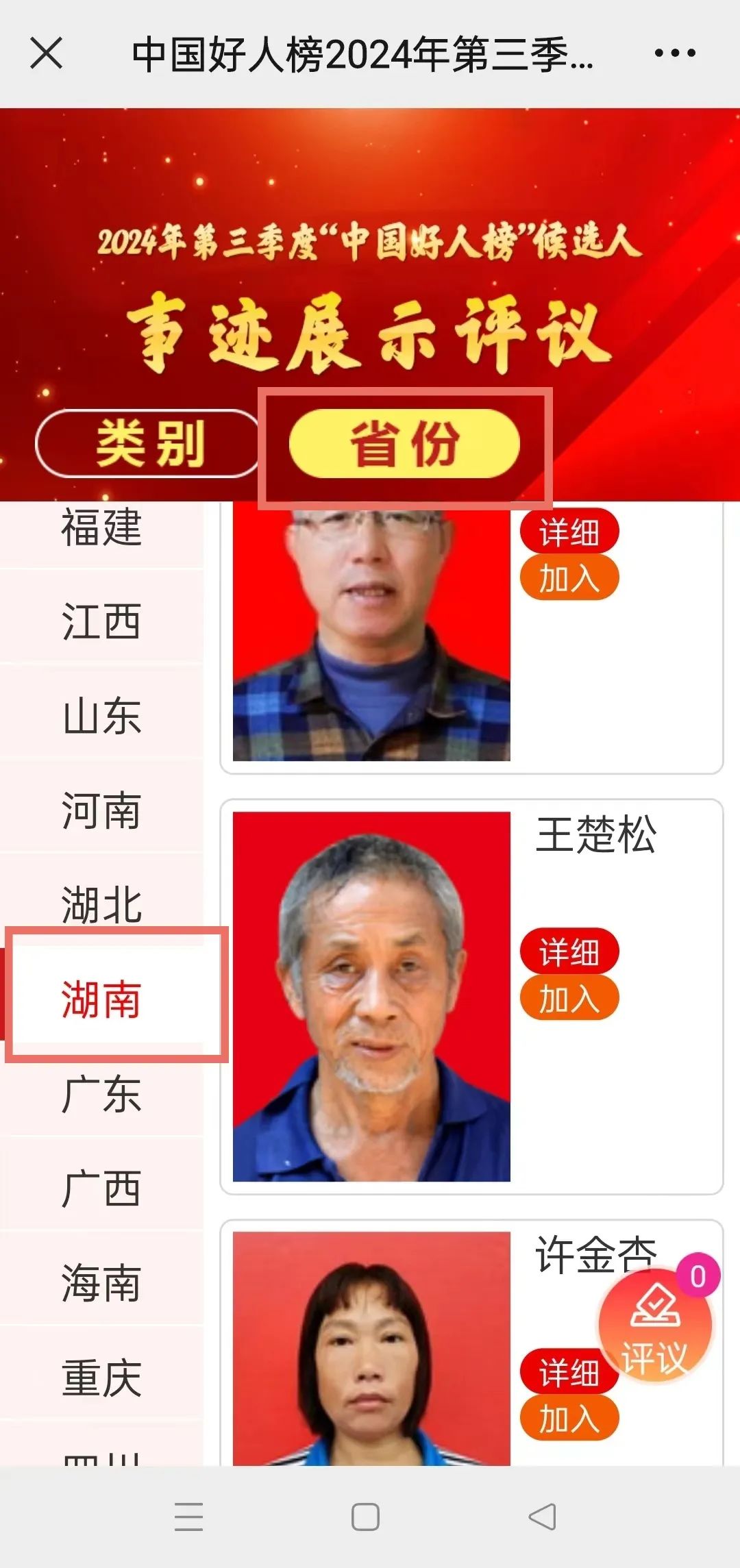Tap 加入 to add 王楚松
This screenshot has height=1568, width=740.
coord(569,998)
